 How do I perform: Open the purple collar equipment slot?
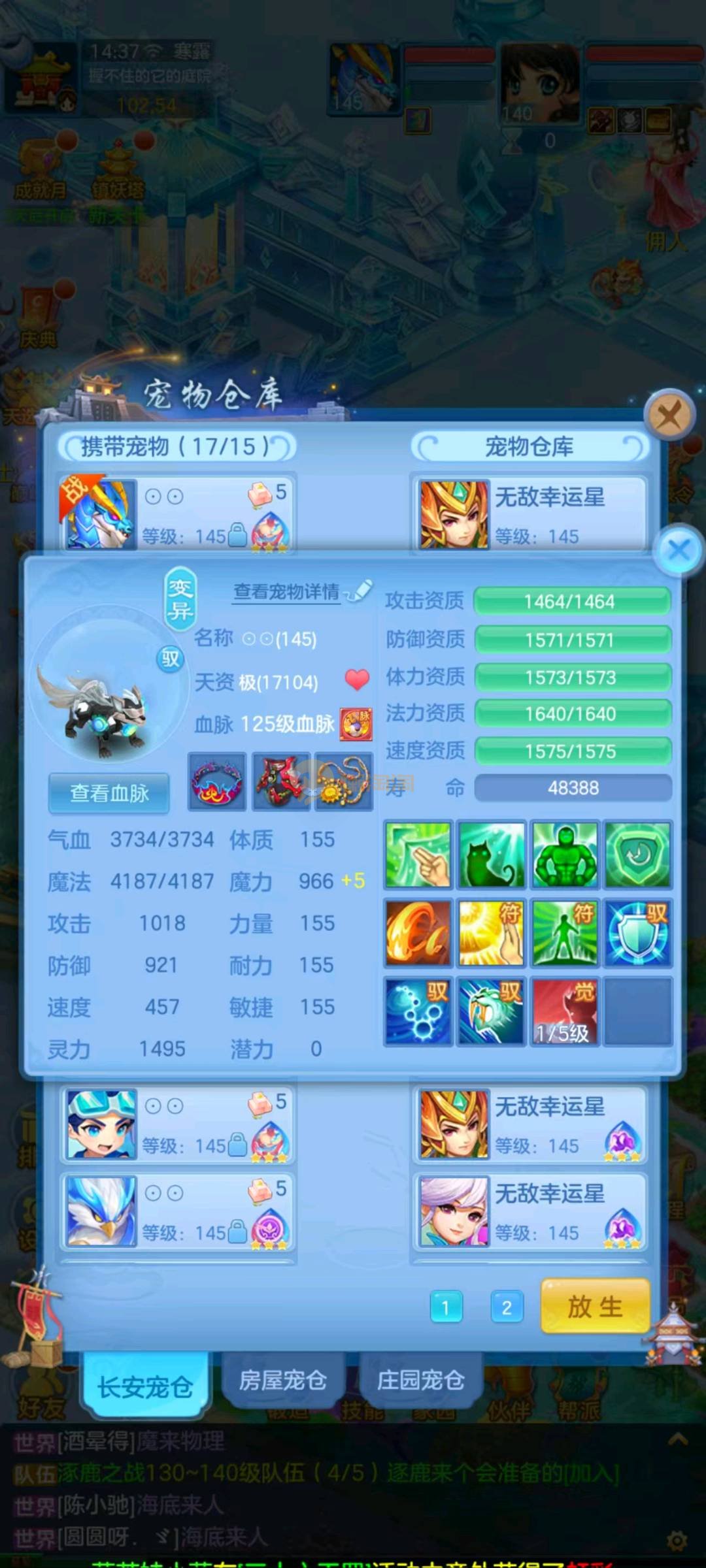coord(217,781)
